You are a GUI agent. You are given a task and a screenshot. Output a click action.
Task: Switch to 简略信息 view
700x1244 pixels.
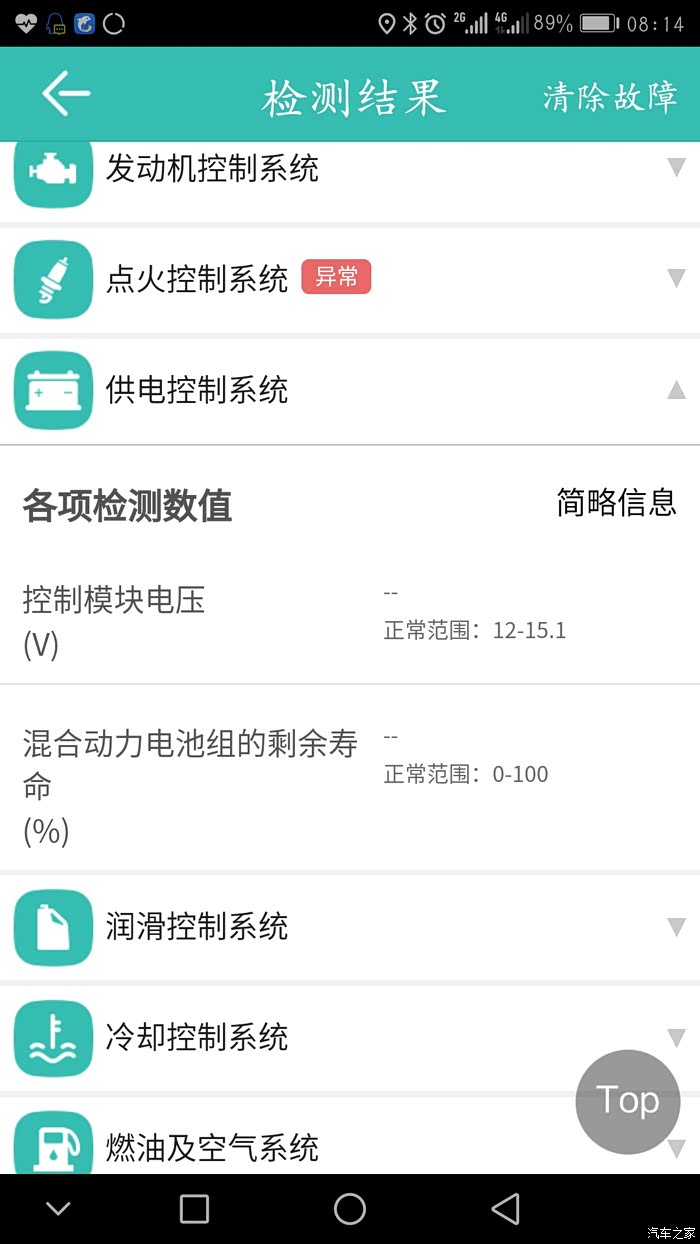616,503
